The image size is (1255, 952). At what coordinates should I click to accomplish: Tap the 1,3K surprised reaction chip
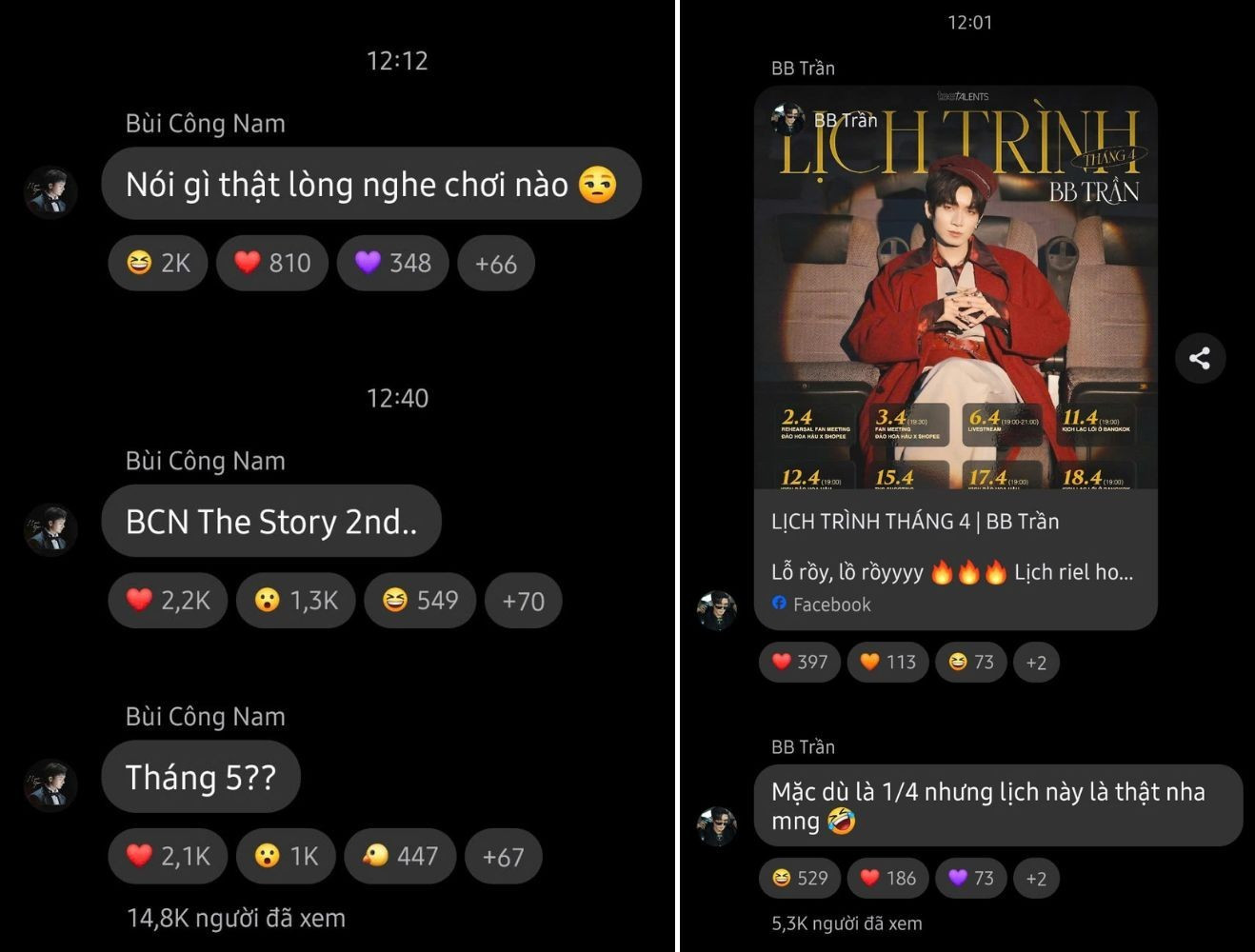click(296, 601)
